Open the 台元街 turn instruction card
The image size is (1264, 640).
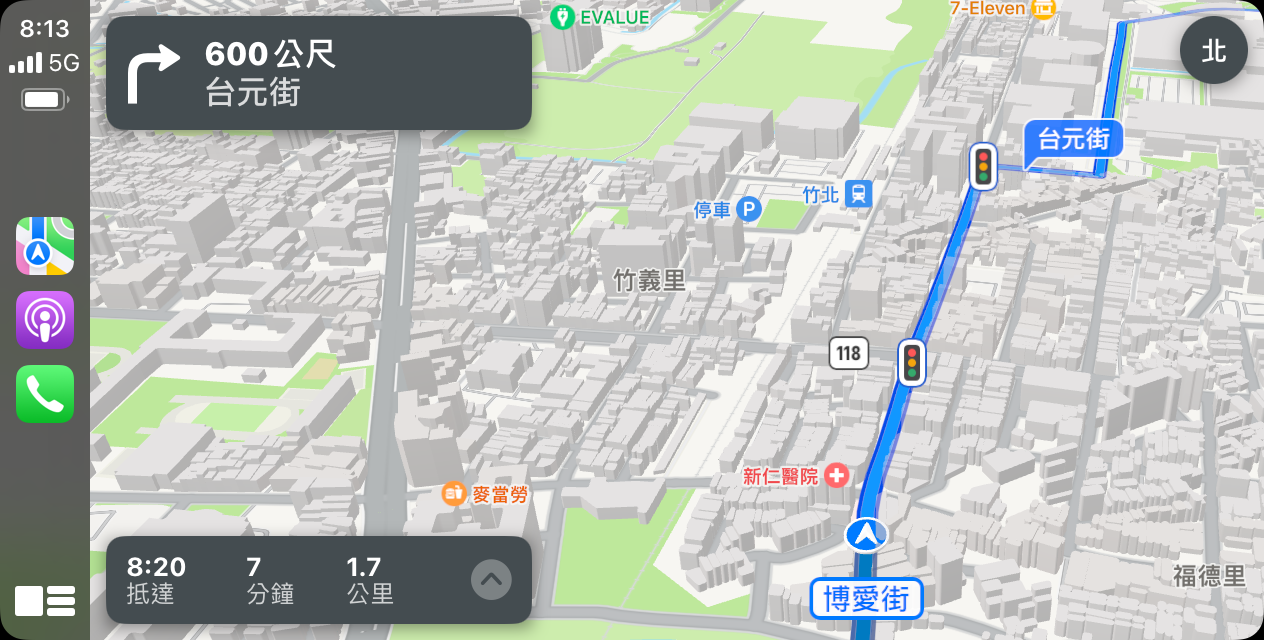pos(318,73)
